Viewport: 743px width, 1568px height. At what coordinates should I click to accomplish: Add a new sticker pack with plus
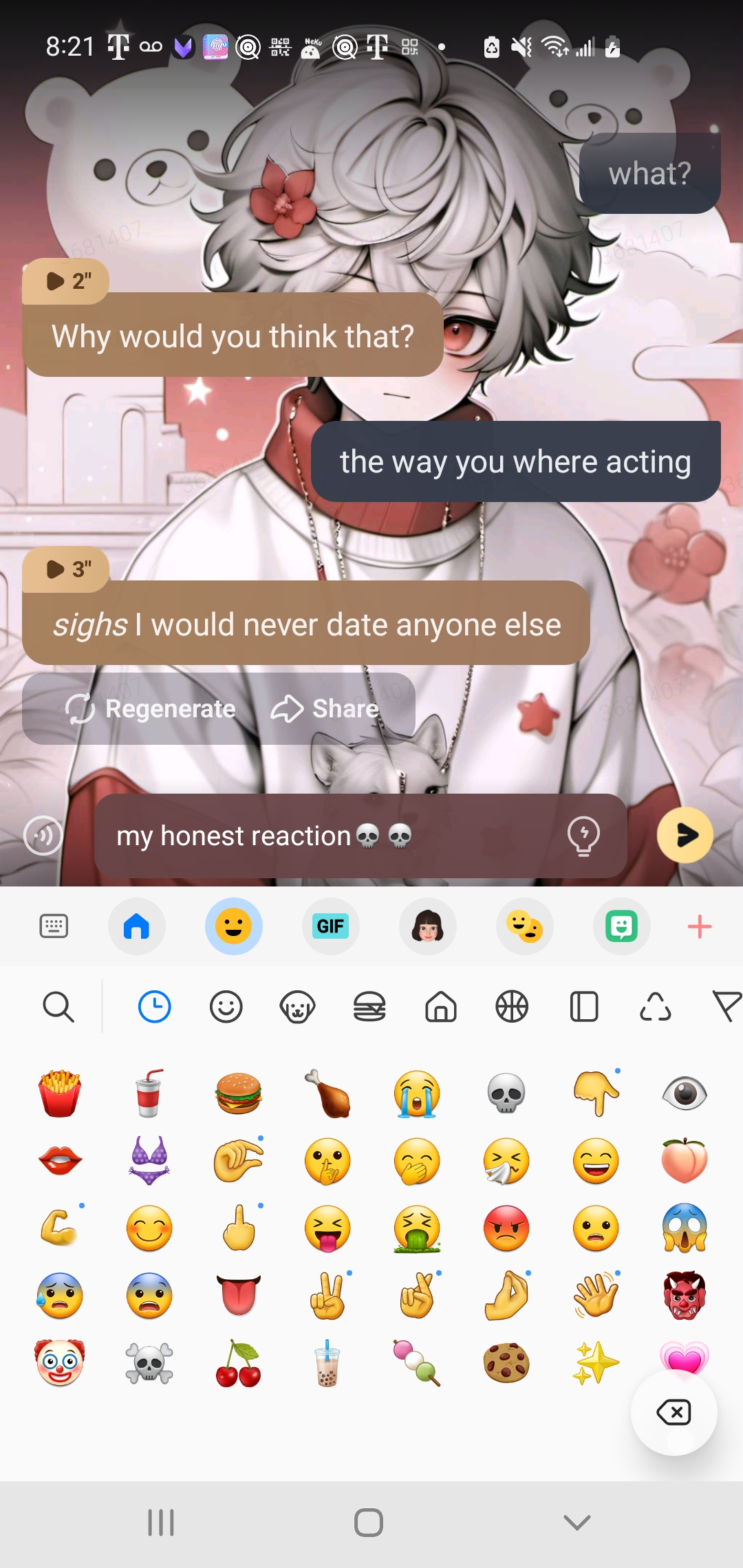699,926
